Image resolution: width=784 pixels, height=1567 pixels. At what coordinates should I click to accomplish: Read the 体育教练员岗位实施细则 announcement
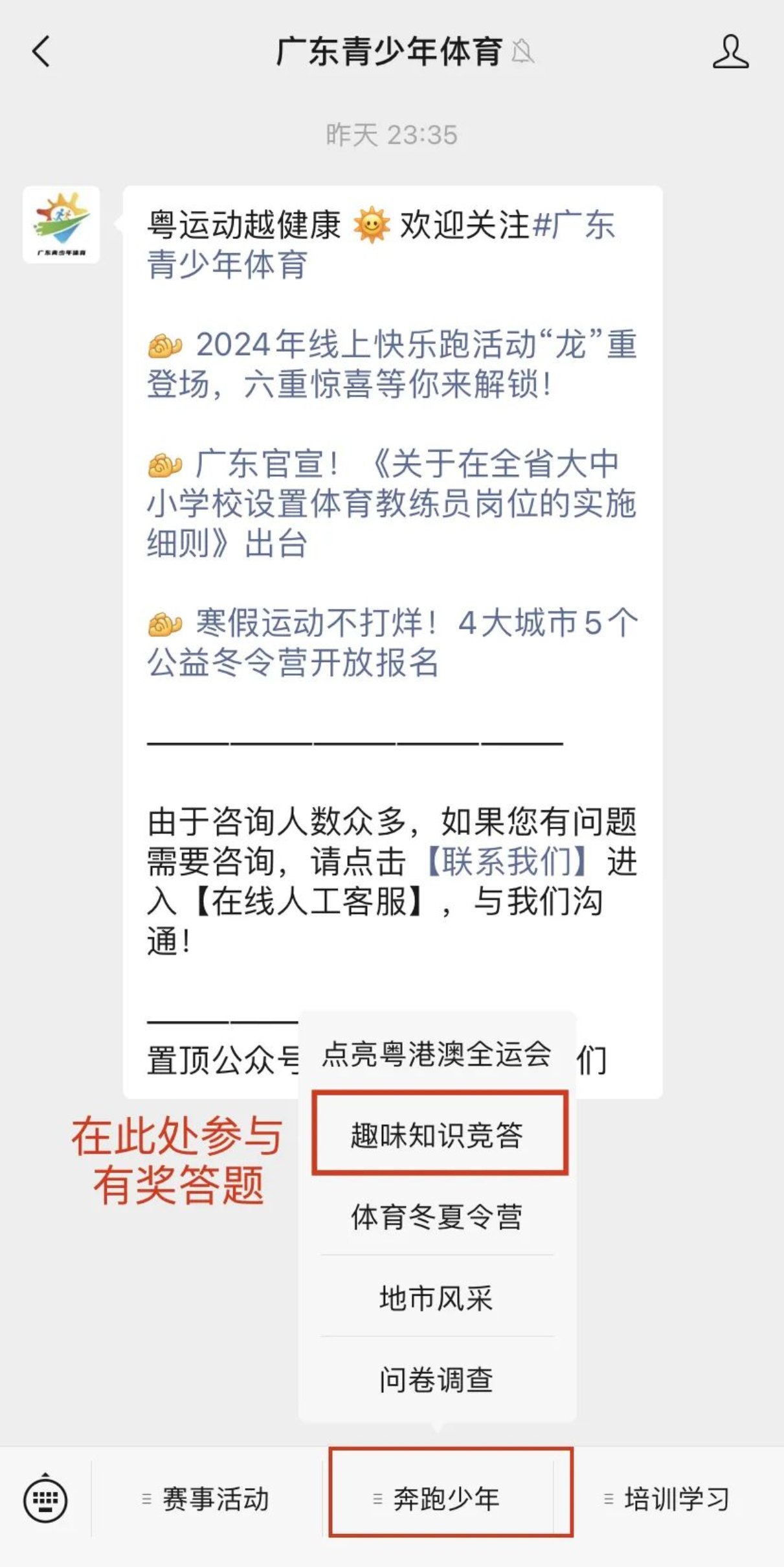pos(392,503)
